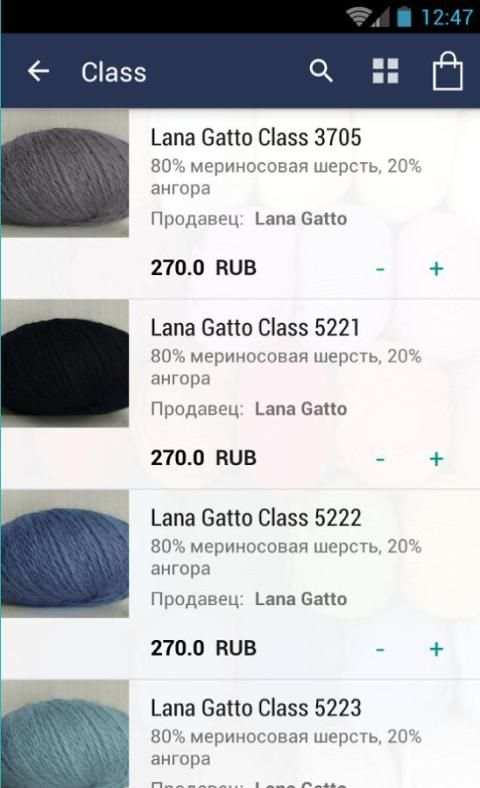Open the shopping bag cart

[447, 71]
